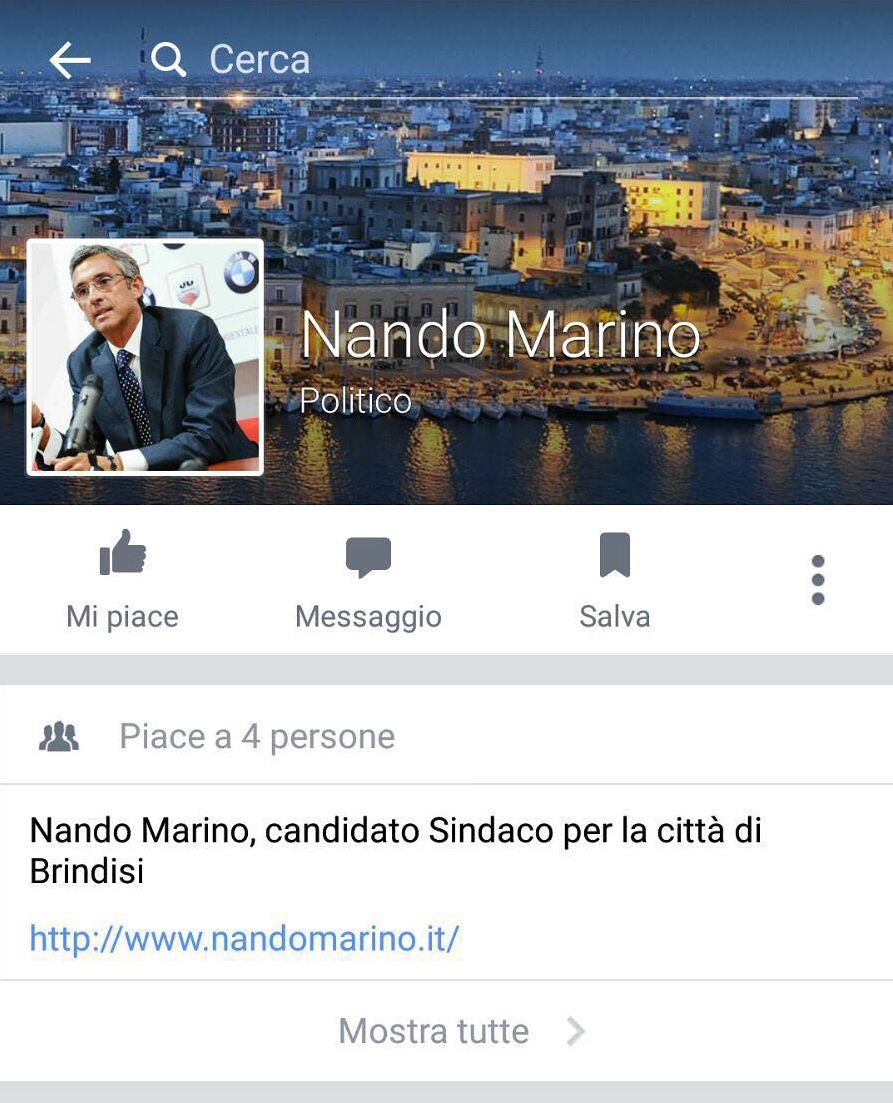
Task: Send a message via Messaggio
Action: (x=368, y=580)
